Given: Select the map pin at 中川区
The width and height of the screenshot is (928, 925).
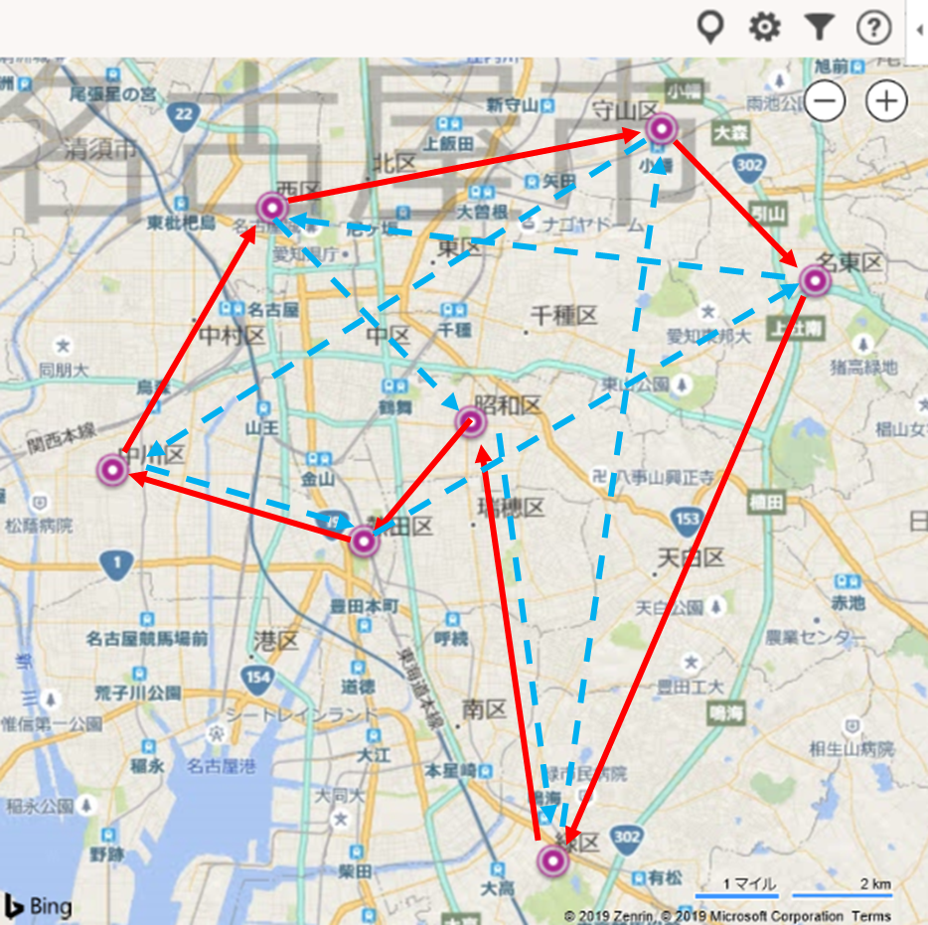Looking at the screenshot, I should tap(113, 469).
